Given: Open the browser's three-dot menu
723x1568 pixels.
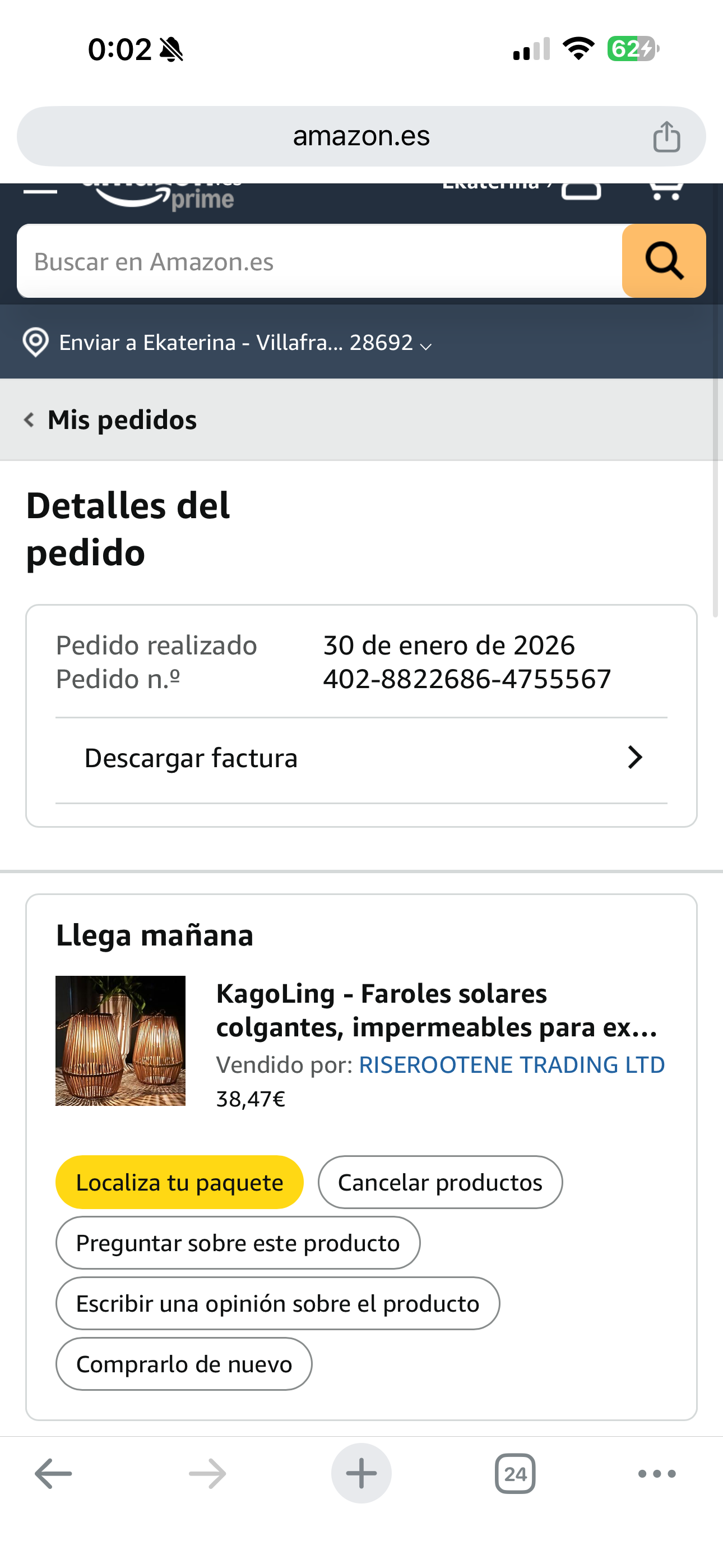Looking at the screenshot, I should click(657, 1474).
